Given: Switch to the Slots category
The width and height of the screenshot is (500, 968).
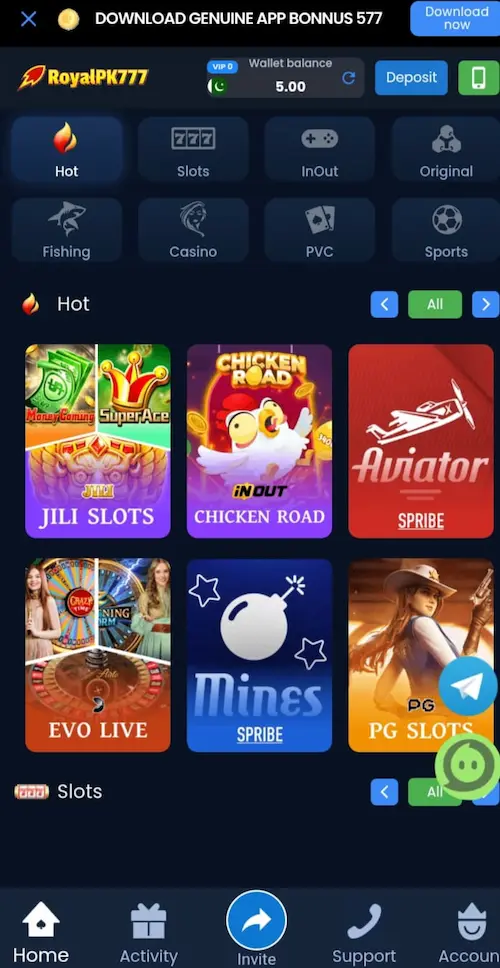Looking at the screenshot, I should coord(193,149).
